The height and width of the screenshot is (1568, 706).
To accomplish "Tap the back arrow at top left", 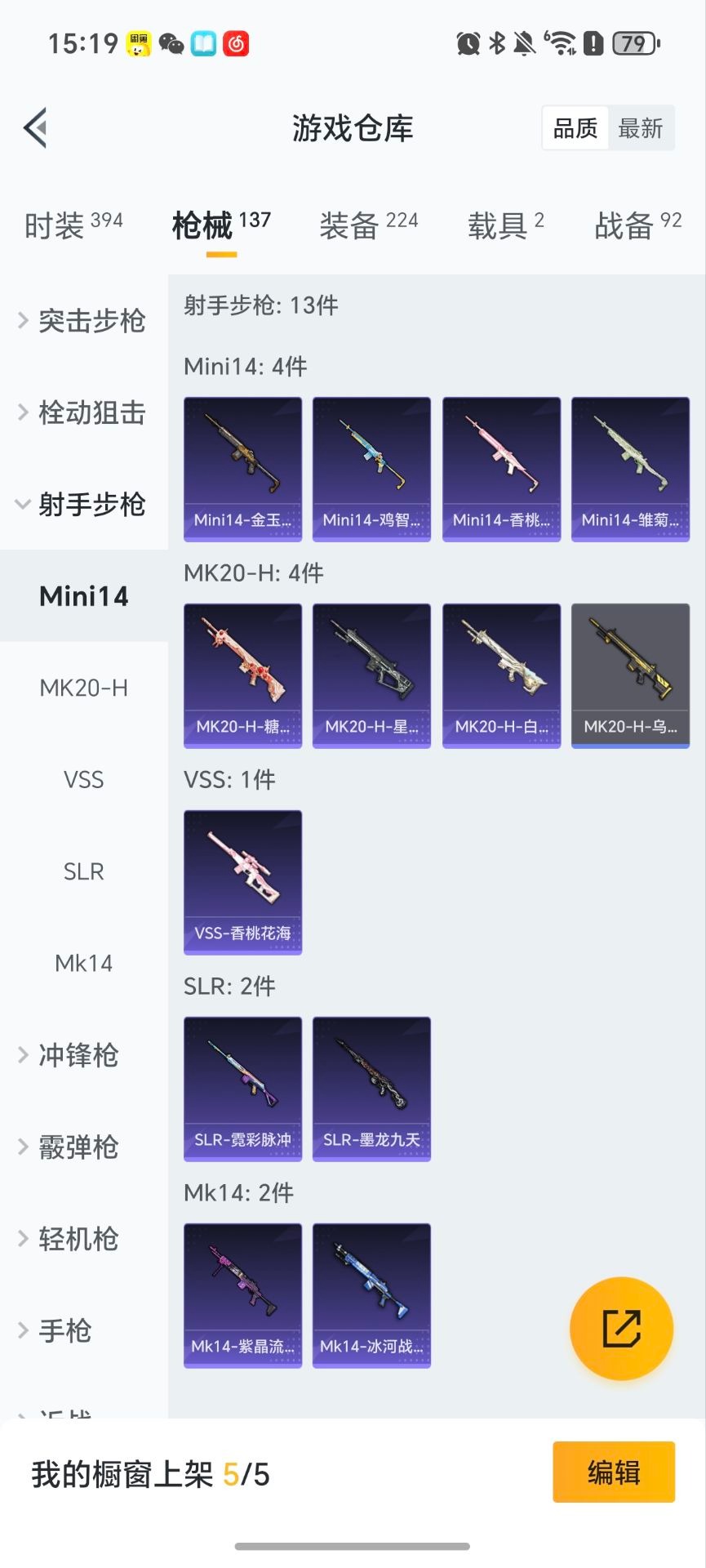I will [x=34, y=128].
